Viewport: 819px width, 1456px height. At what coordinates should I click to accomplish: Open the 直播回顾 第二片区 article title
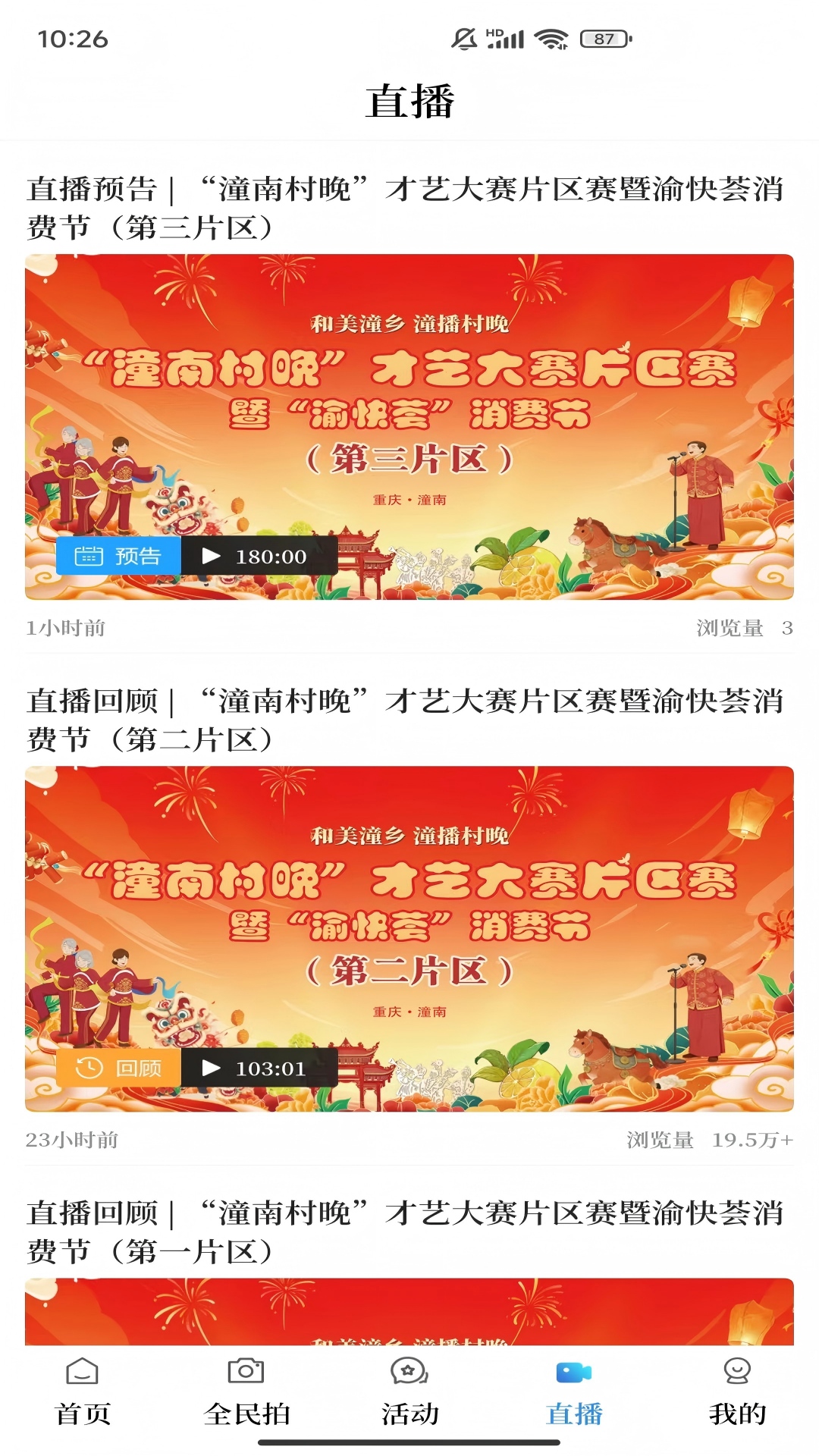click(409, 717)
